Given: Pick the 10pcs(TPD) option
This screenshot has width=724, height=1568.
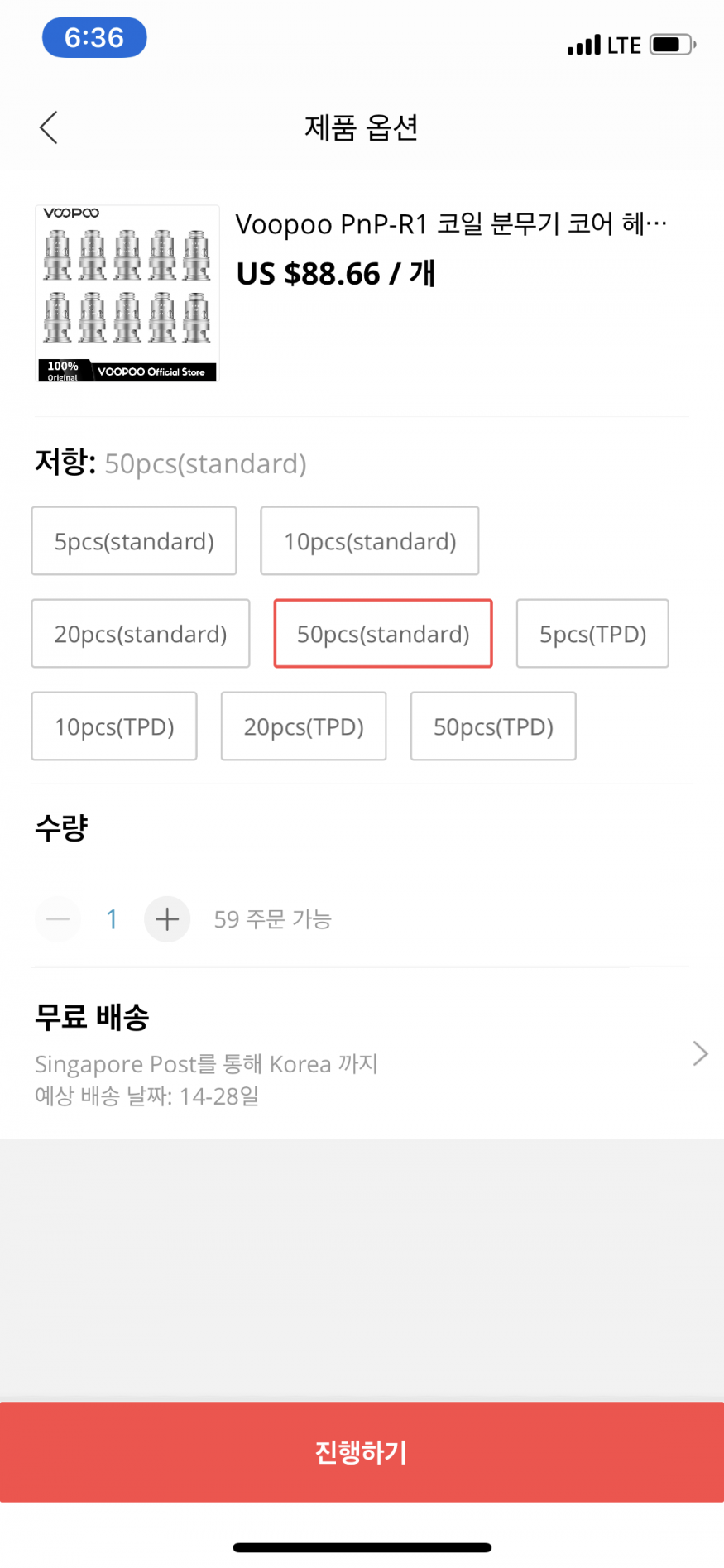Looking at the screenshot, I should [114, 726].
